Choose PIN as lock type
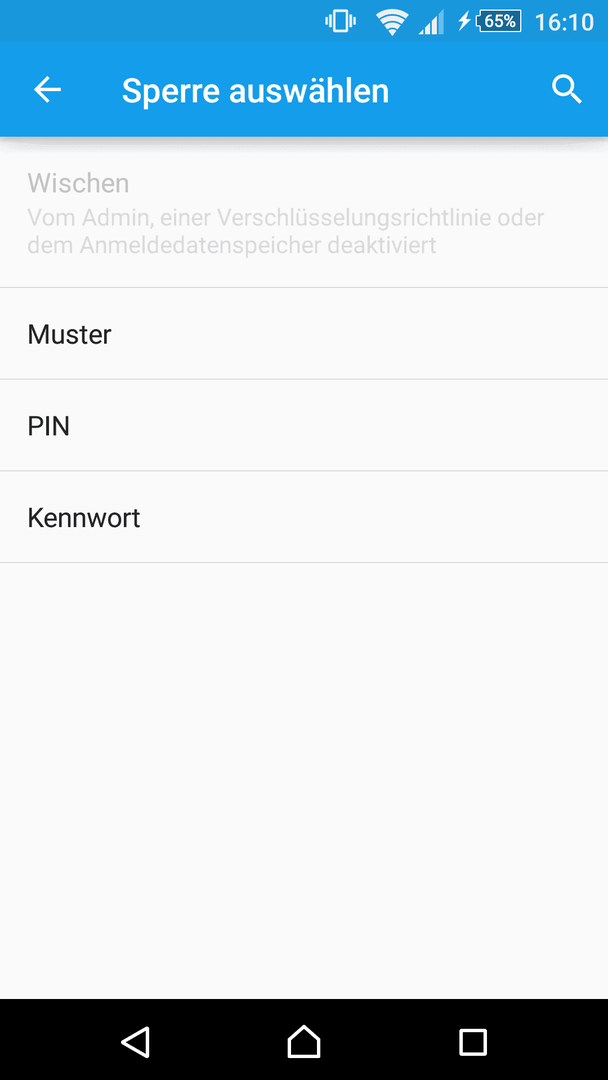608x1080 pixels. pyautogui.click(x=304, y=426)
